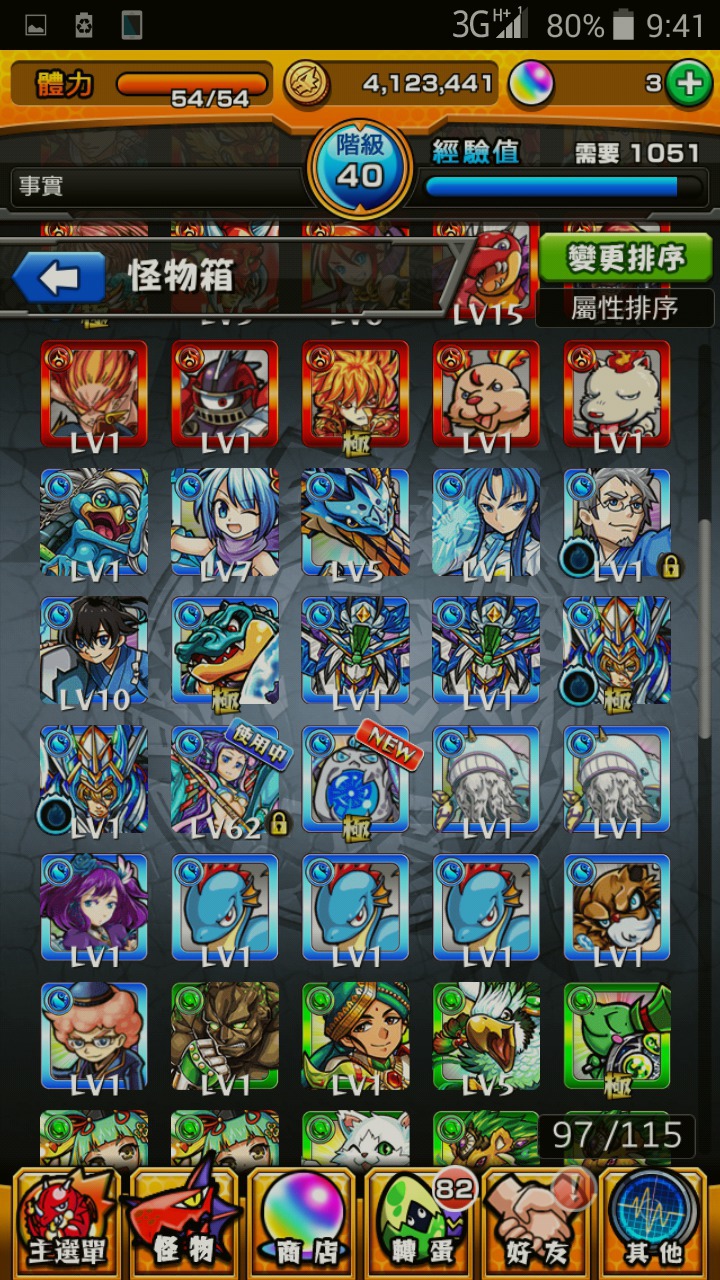Open the monster with the NEW badge
The height and width of the screenshot is (1280, 720).
click(355, 778)
